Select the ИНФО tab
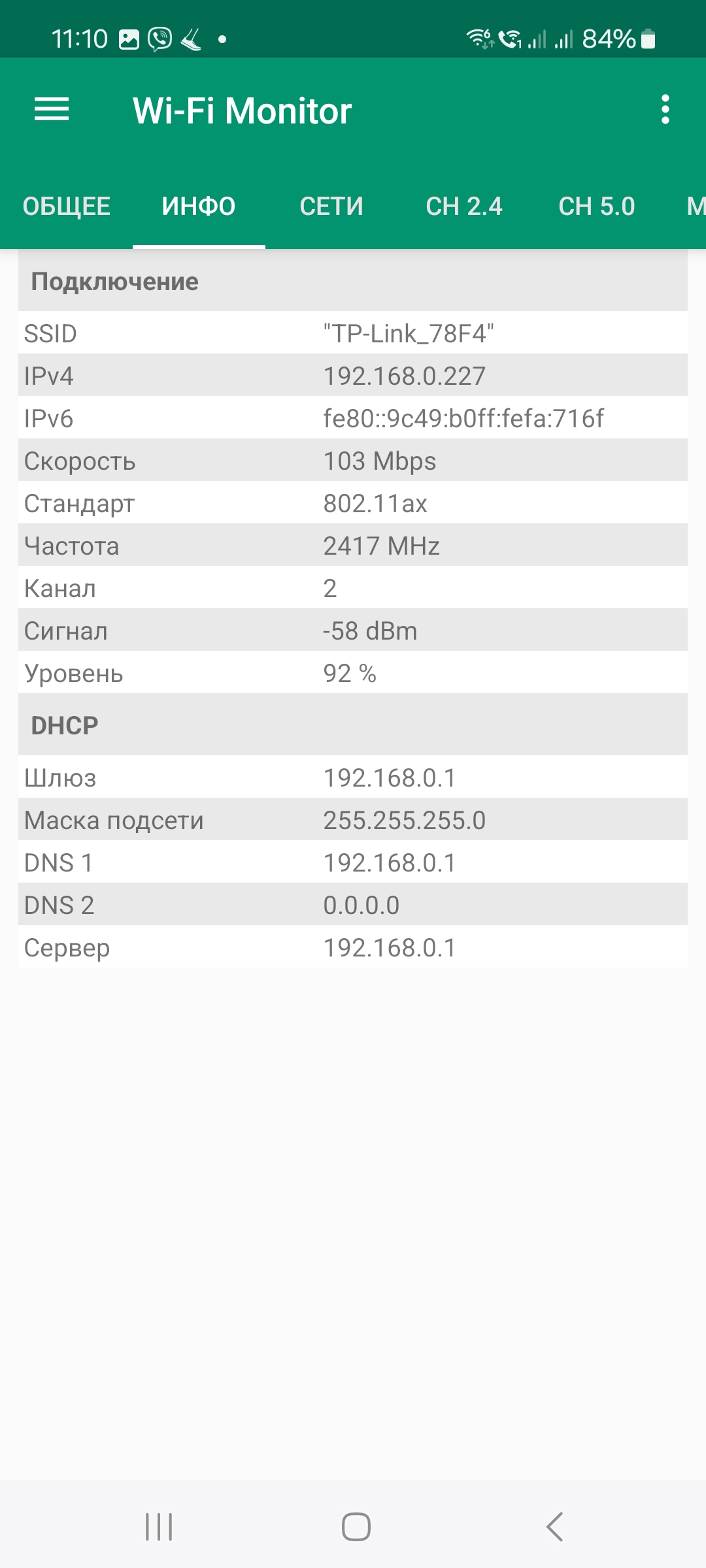706x1568 pixels. click(199, 206)
